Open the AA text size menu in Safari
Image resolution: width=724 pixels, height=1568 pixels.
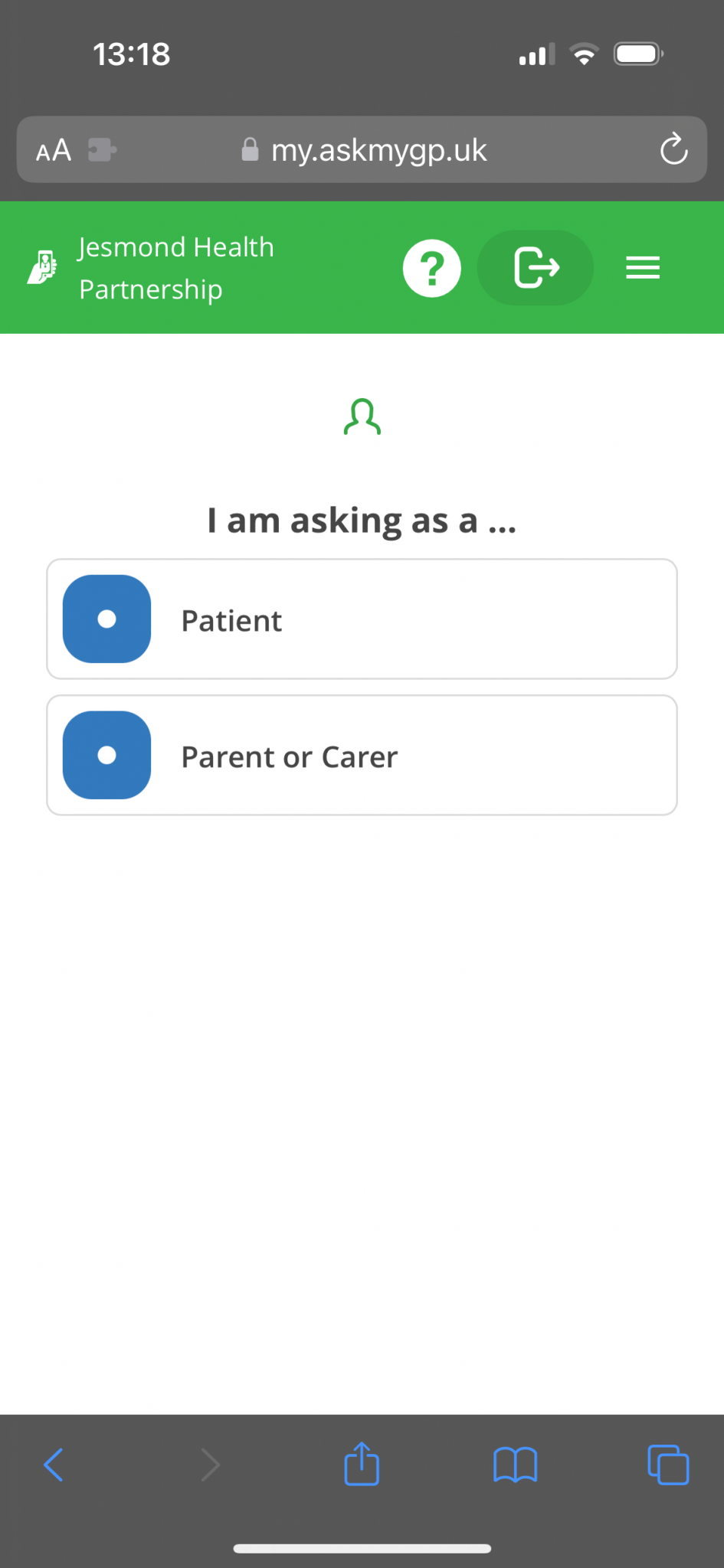pyautogui.click(x=53, y=150)
